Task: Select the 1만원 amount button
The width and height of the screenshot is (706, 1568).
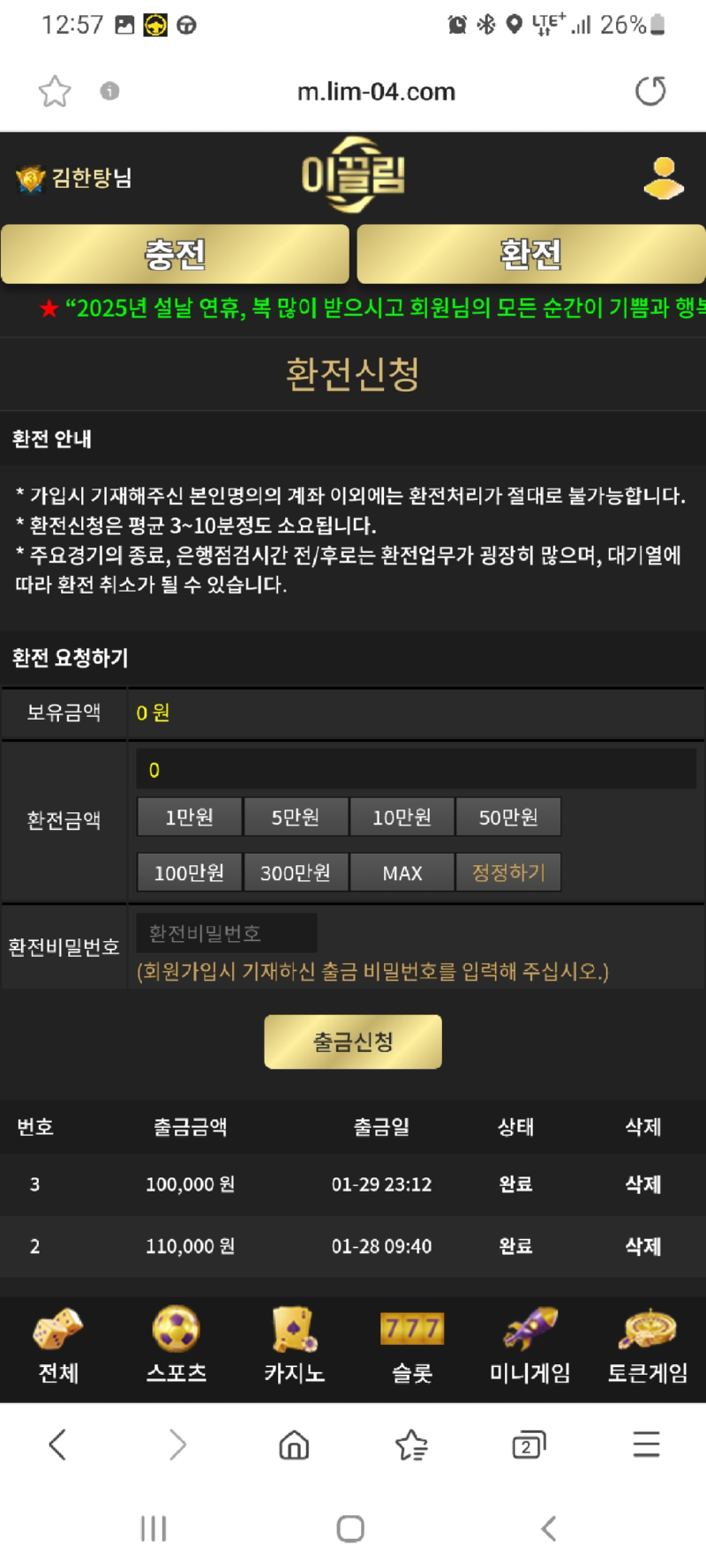Action: (189, 818)
